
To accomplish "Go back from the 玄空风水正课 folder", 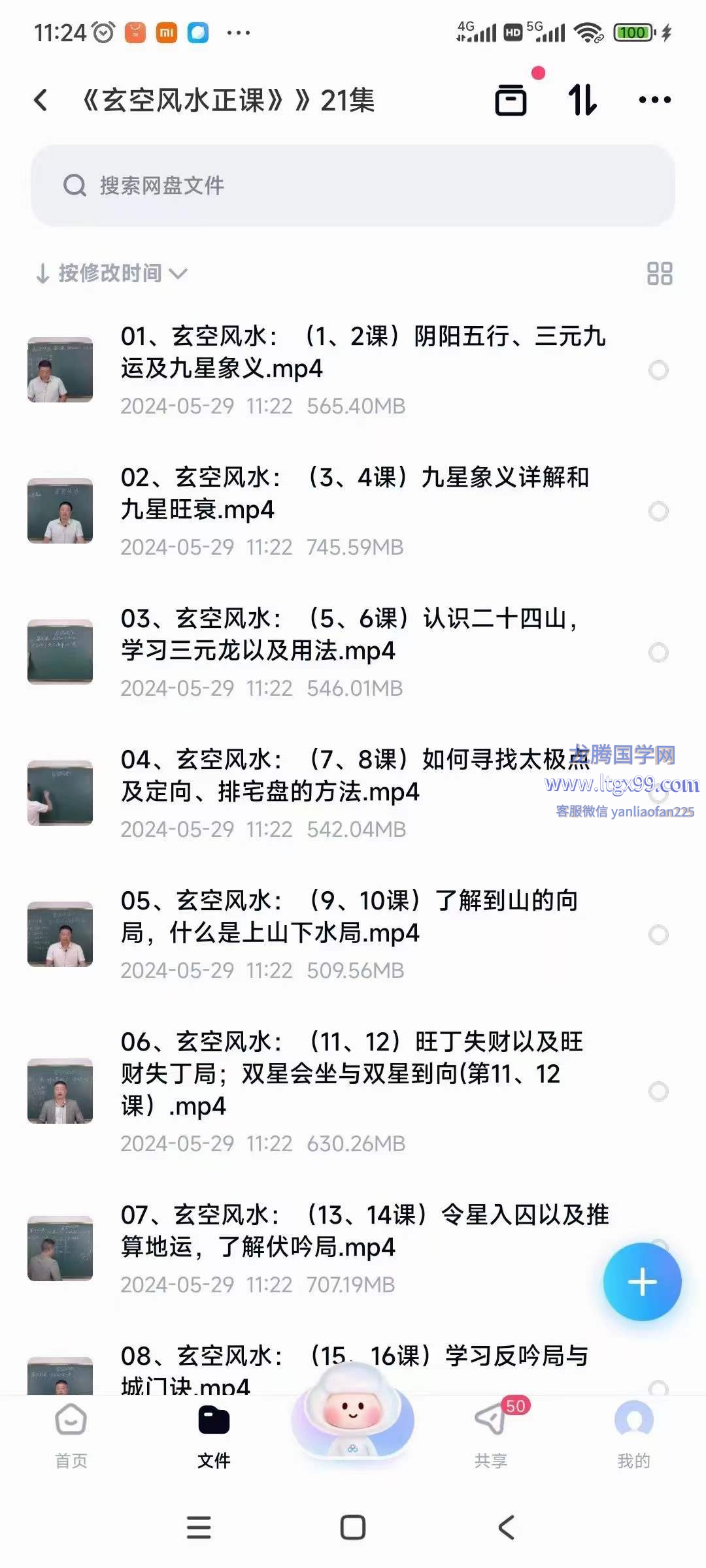I will click(41, 100).
